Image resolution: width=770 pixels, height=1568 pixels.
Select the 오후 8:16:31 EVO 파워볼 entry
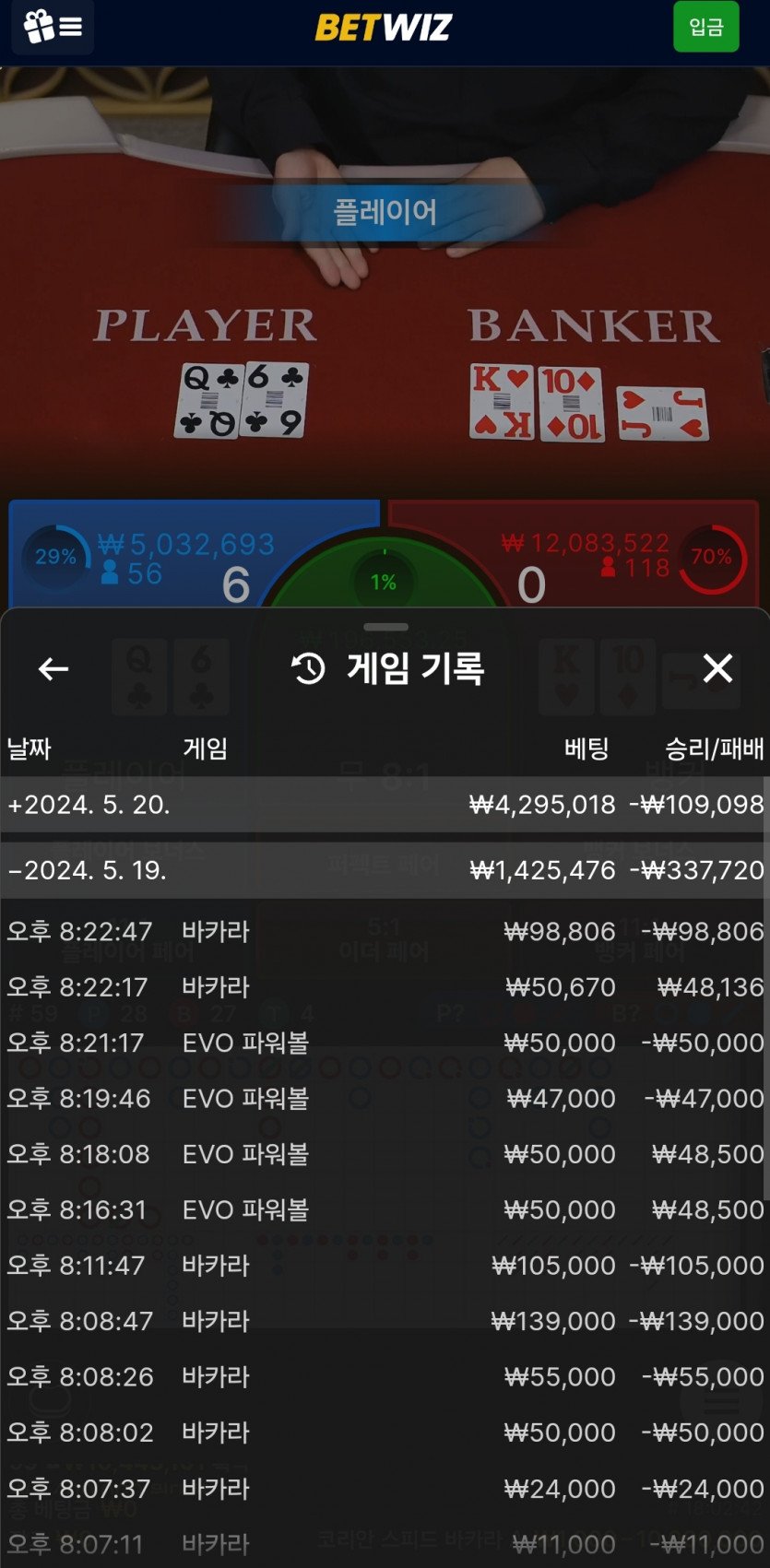click(385, 1209)
